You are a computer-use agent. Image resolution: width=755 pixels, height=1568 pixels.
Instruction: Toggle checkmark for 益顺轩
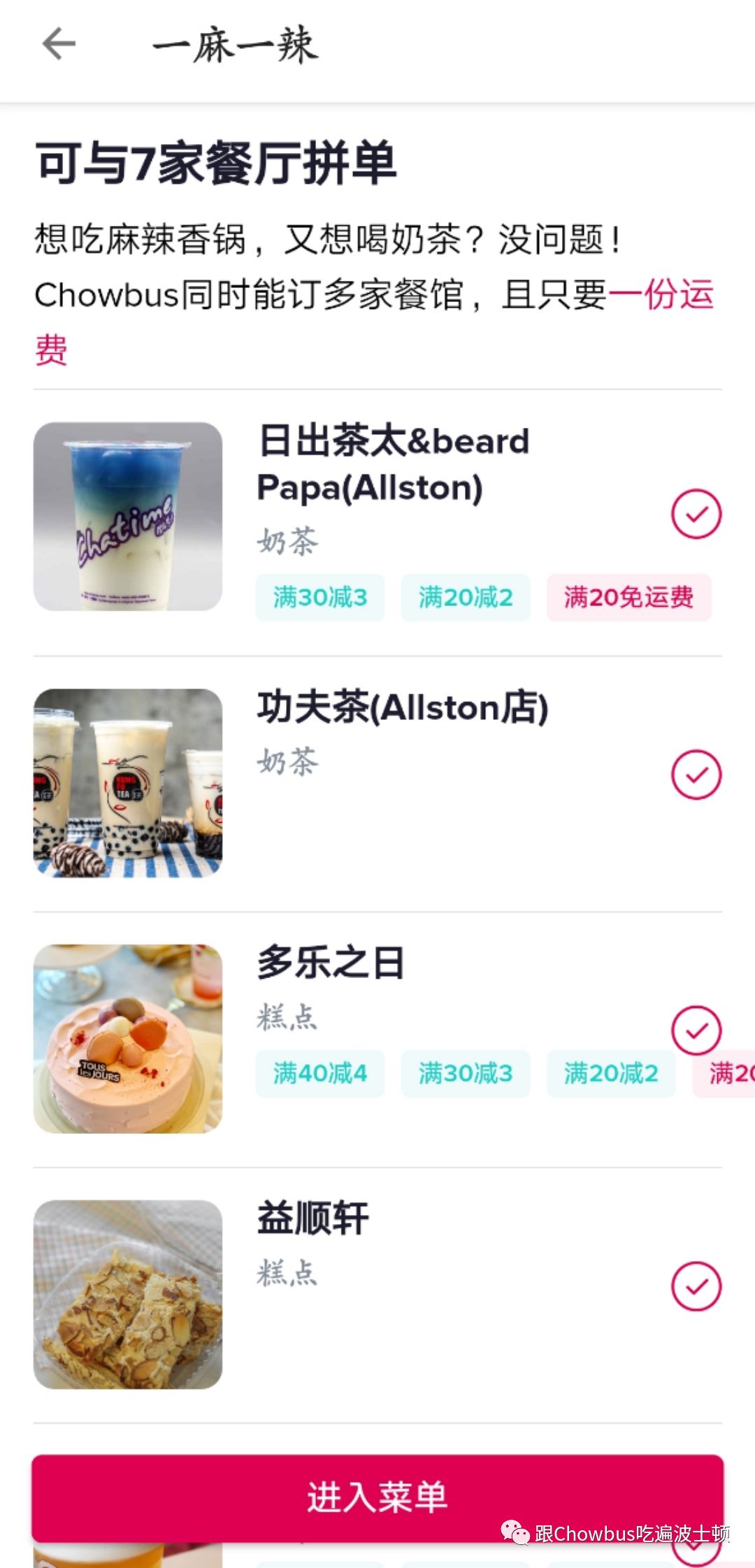696,1286
